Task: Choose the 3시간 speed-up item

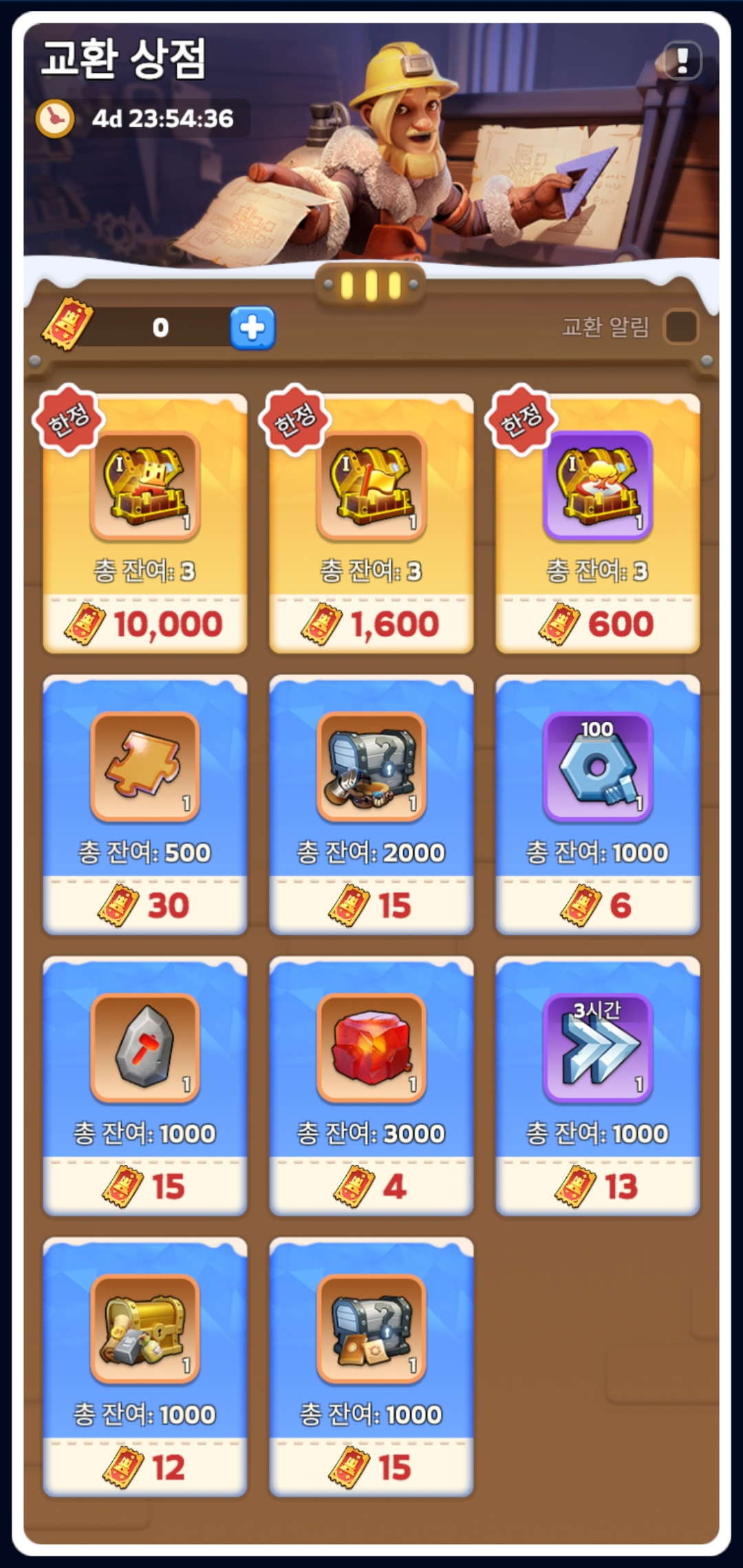Action: pyautogui.click(x=598, y=1085)
